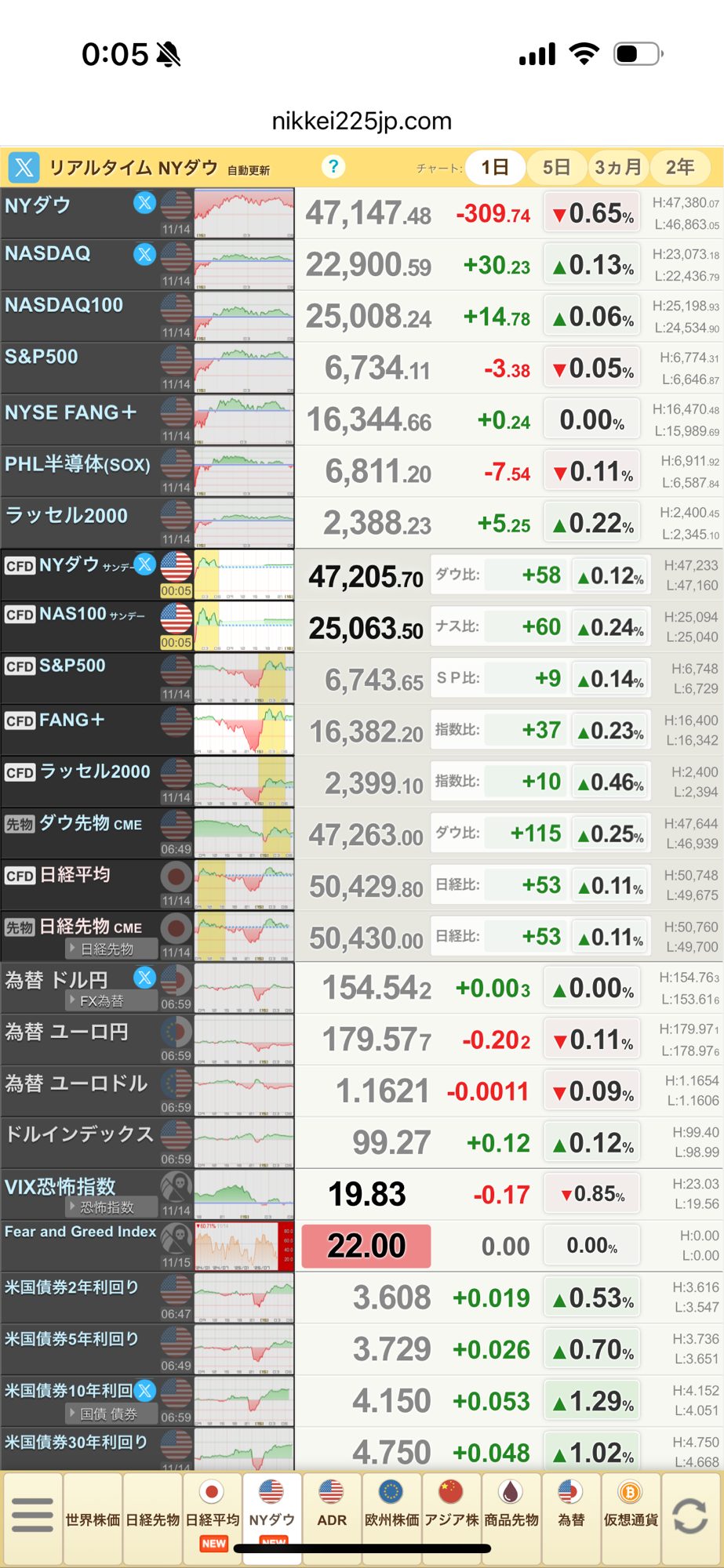The width and height of the screenshot is (724, 1568).
Task: Open the hamburger menu
Action: [x=32, y=1515]
